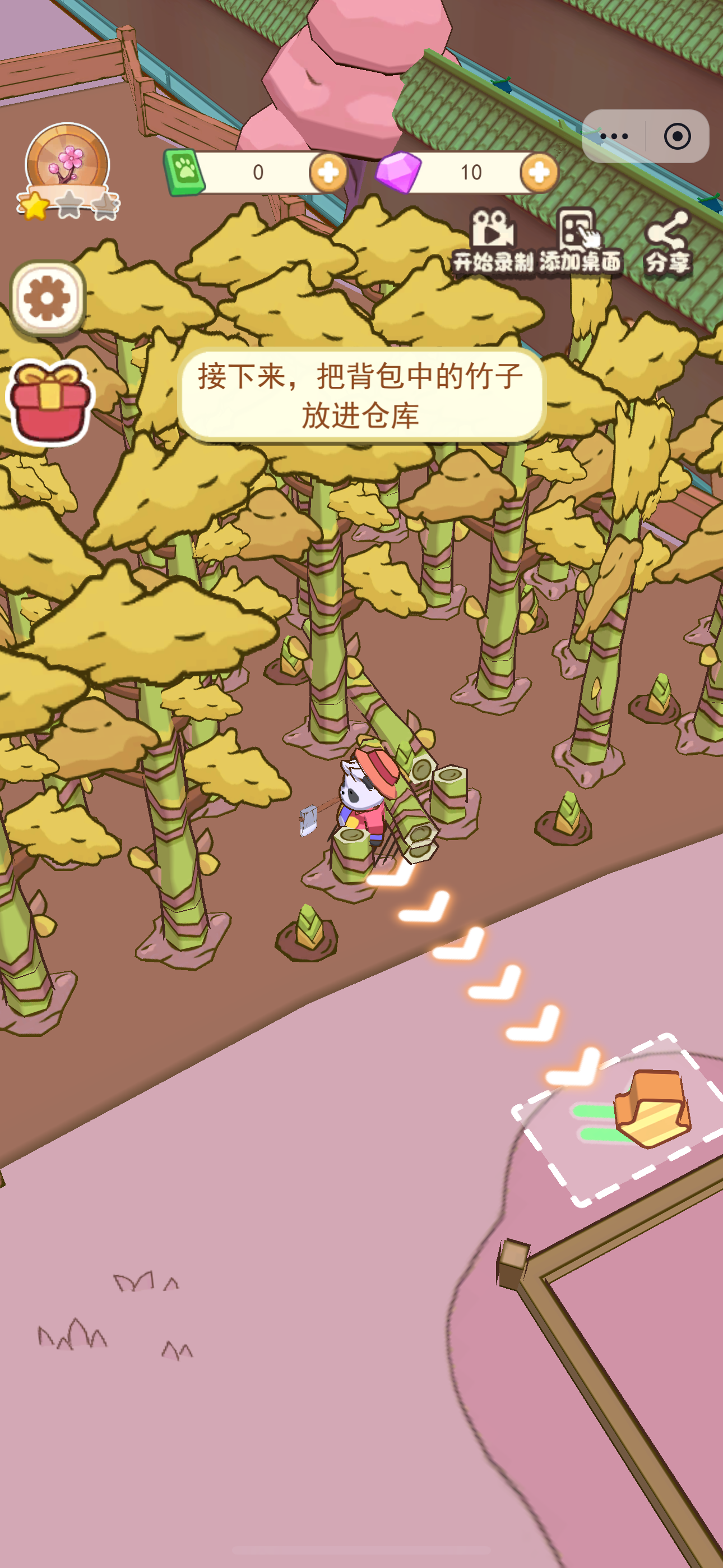Viewport: 723px width, 1568px height.
Task: Close the mini program
Action: [x=676, y=136]
